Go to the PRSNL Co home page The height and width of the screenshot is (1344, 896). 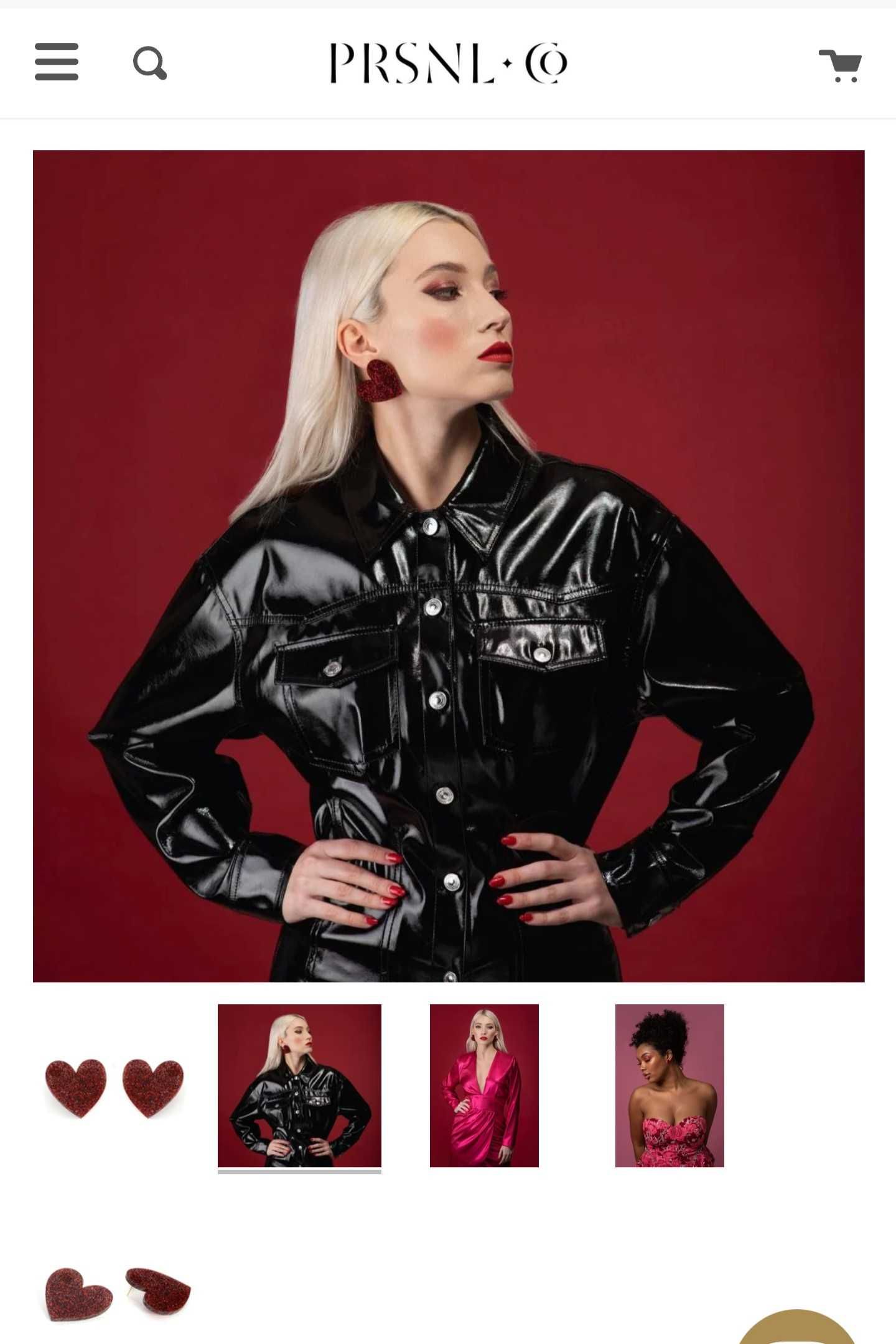pos(448,63)
